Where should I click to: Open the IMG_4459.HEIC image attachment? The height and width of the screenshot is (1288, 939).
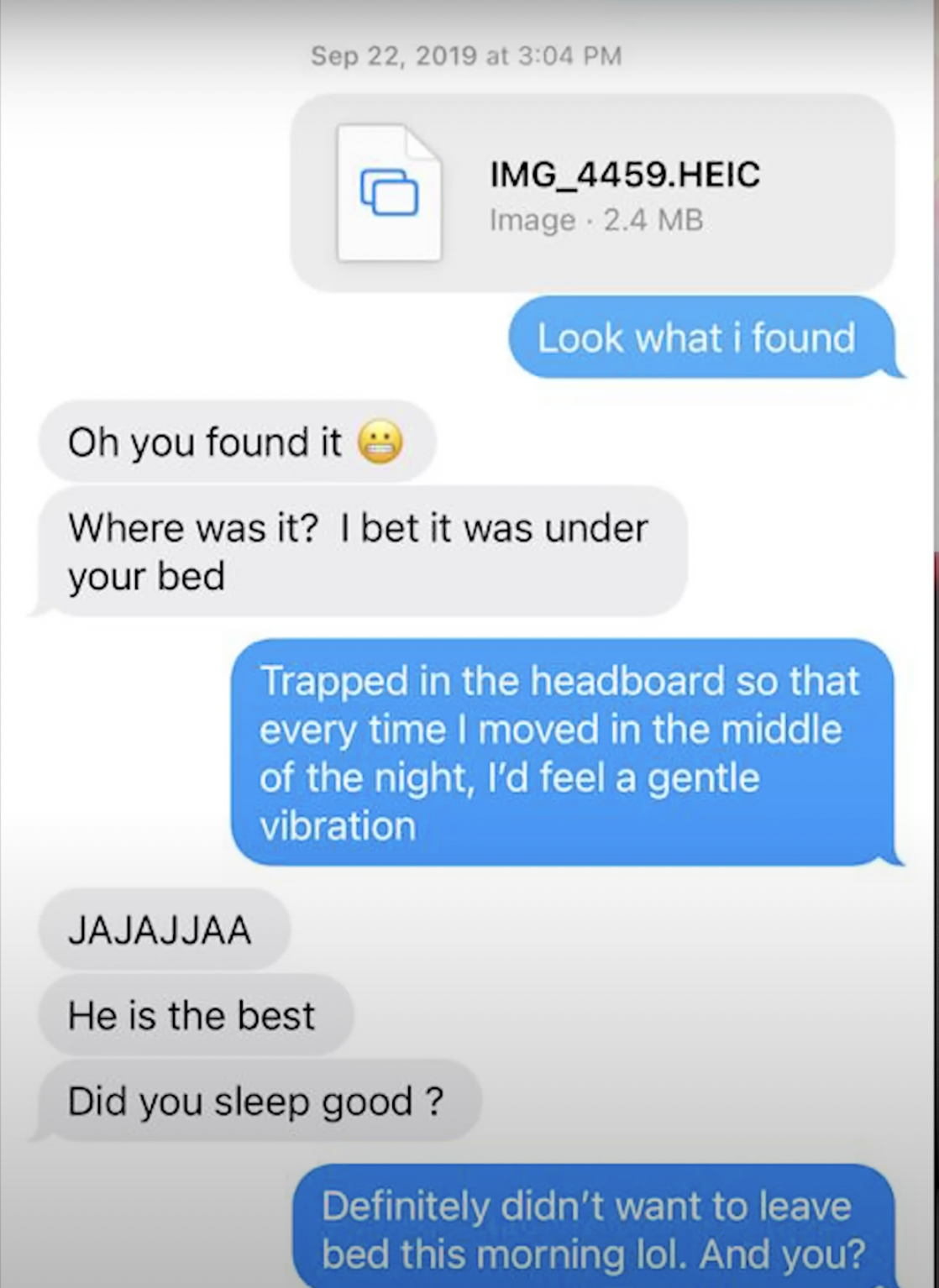591,193
